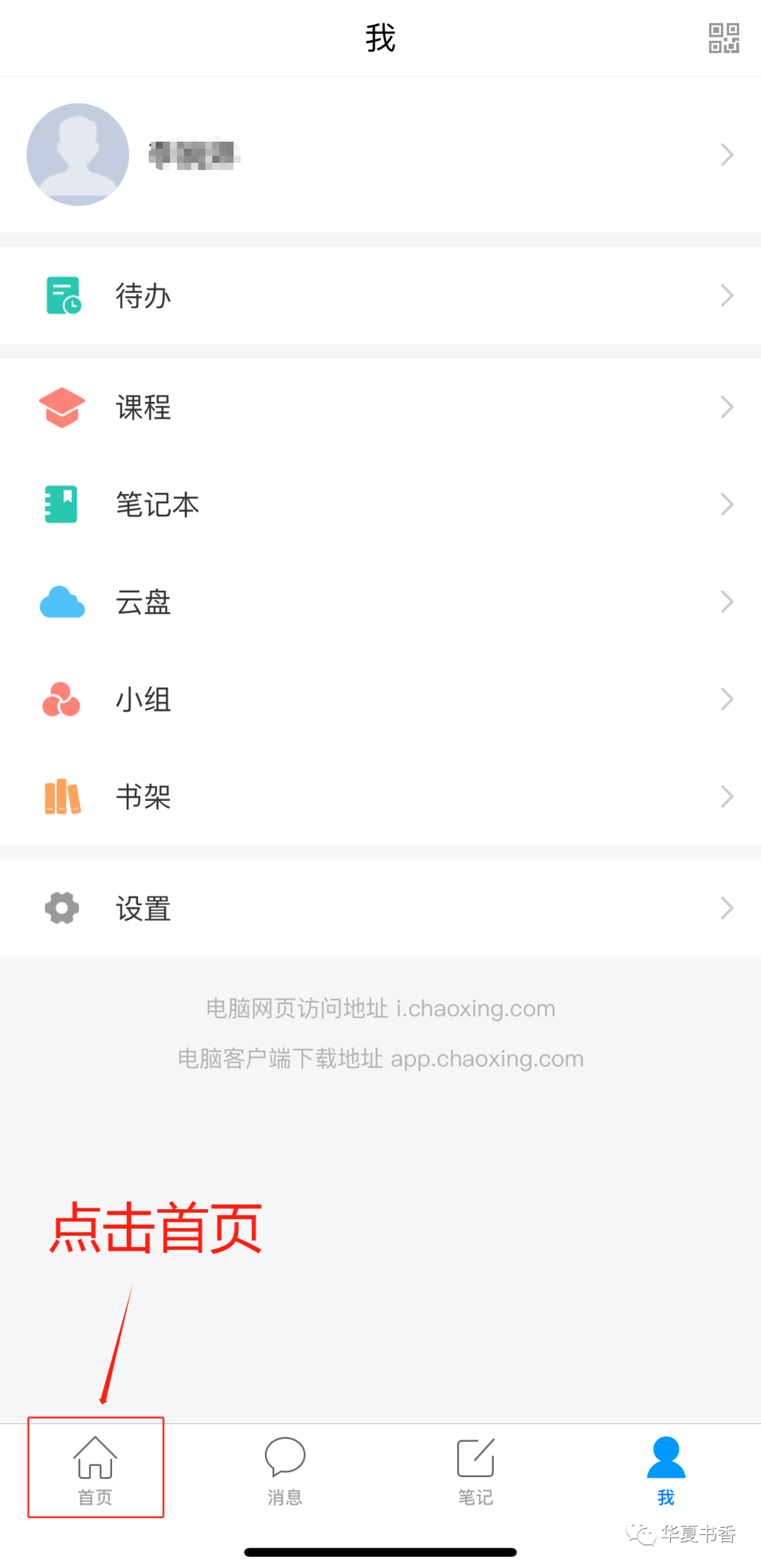
Task: Open the 云盘 cloud drive icon
Action: (x=62, y=601)
